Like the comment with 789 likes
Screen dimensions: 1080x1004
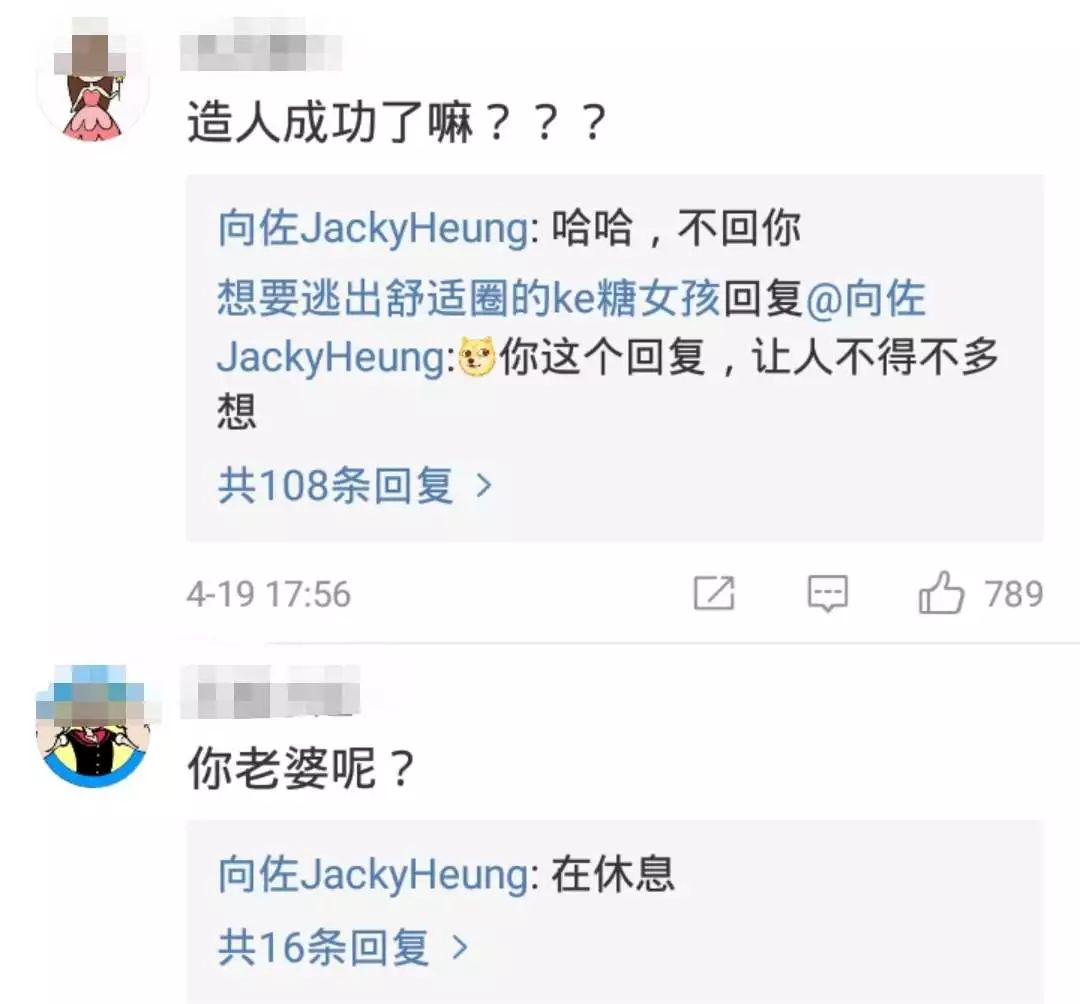[x=941, y=595]
